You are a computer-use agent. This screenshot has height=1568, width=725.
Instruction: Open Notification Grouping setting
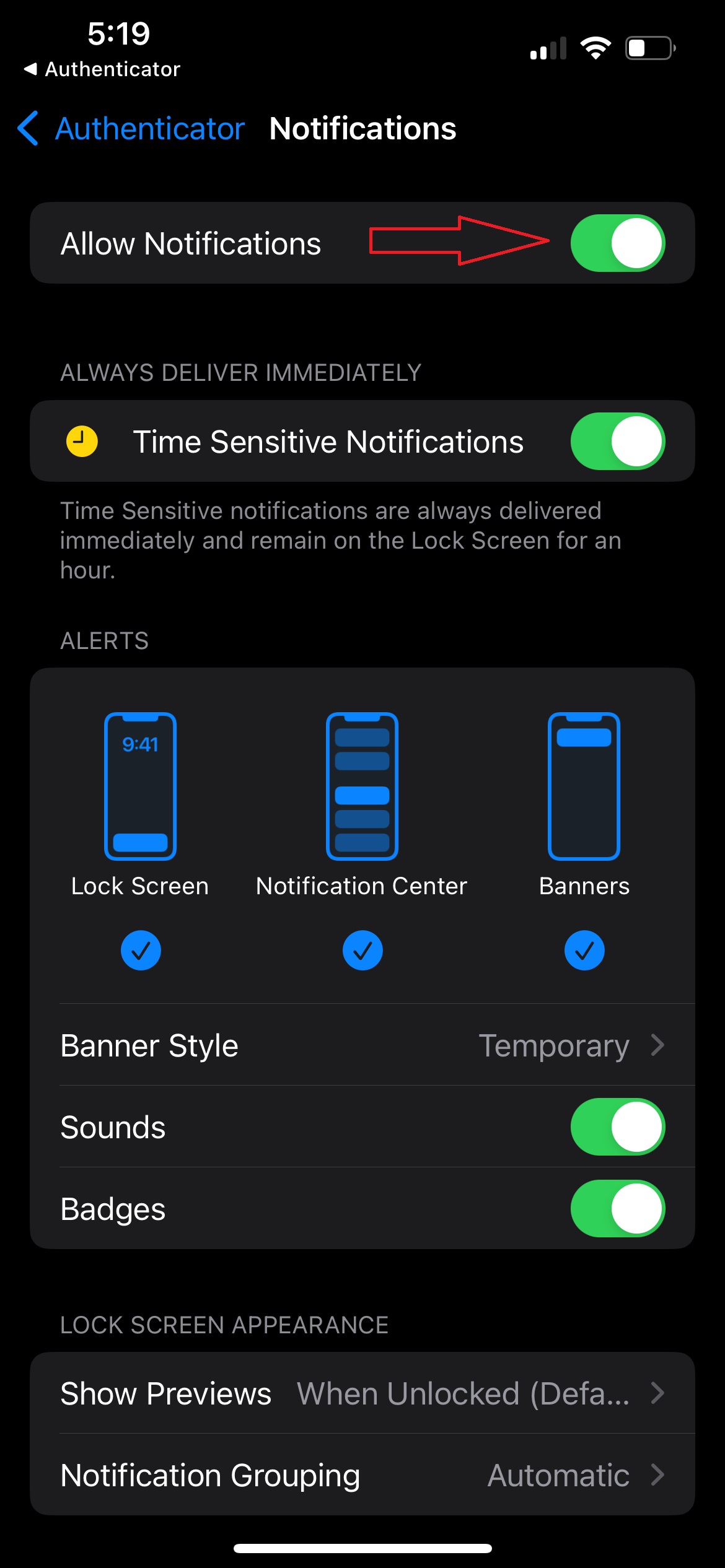(x=362, y=1475)
